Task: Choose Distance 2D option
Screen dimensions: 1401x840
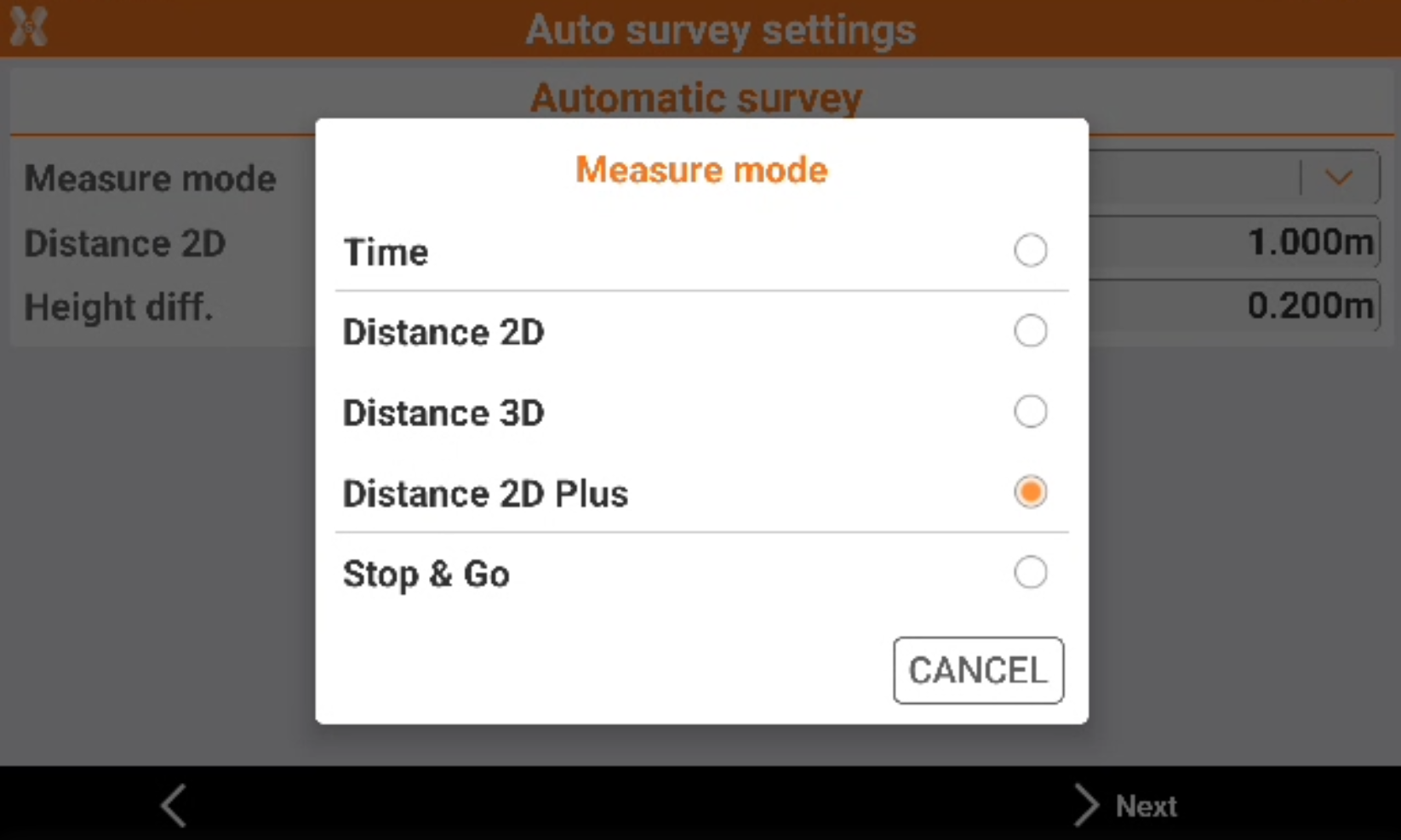Action: click(1029, 331)
